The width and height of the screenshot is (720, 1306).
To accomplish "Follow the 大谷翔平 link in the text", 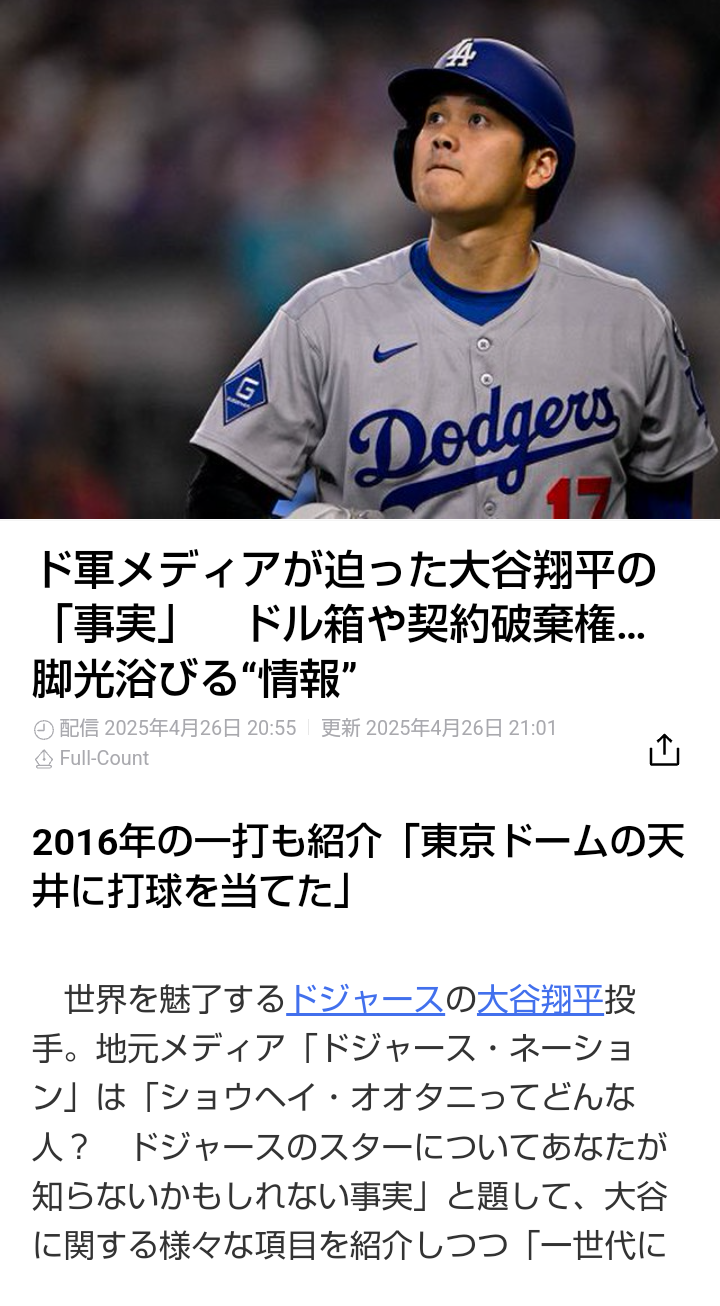I will tap(540, 999).
